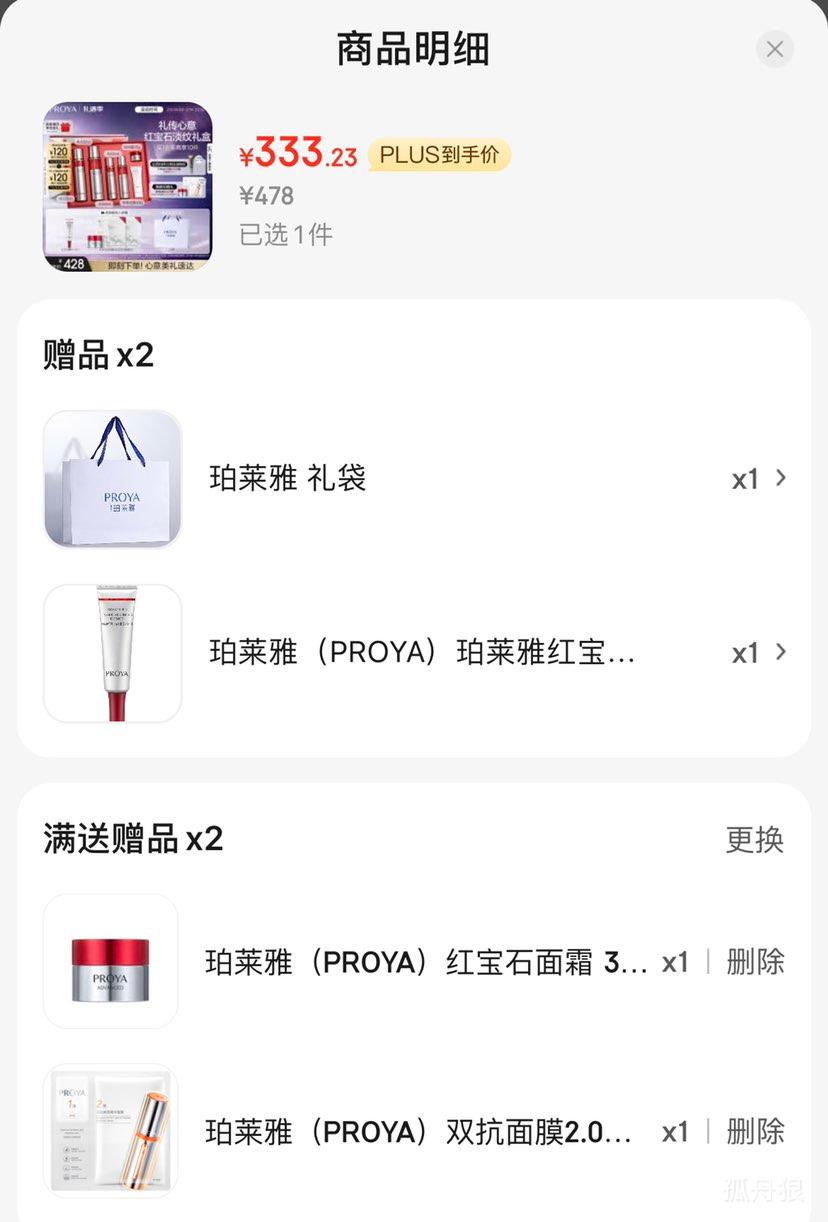Screen dimensions: 828x1222
Task: Tap 更换 to swap bonus gifts
Action: click(754, 841)
